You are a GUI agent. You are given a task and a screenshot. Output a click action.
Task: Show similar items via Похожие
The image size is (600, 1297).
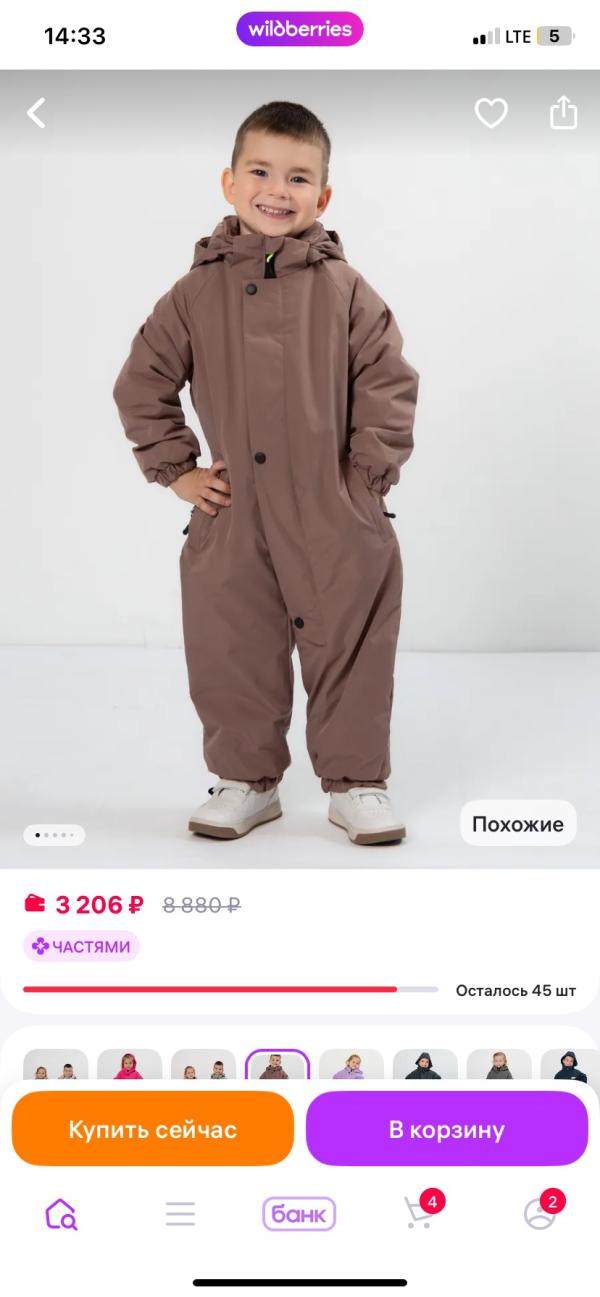[517, 824]
